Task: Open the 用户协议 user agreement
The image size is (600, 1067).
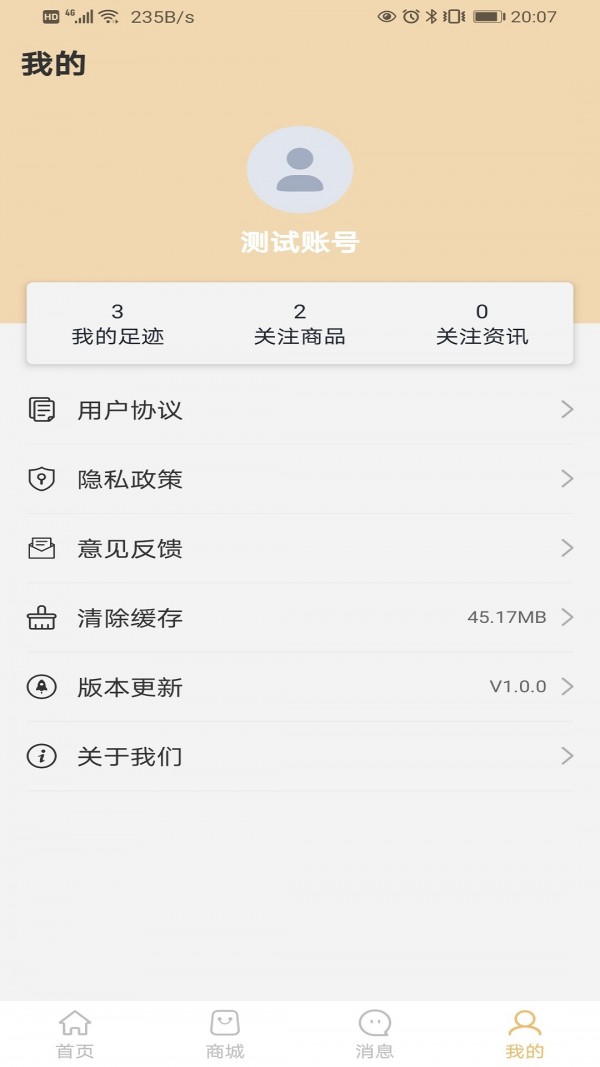Action: pyautogui.click(x=300, y=410)
